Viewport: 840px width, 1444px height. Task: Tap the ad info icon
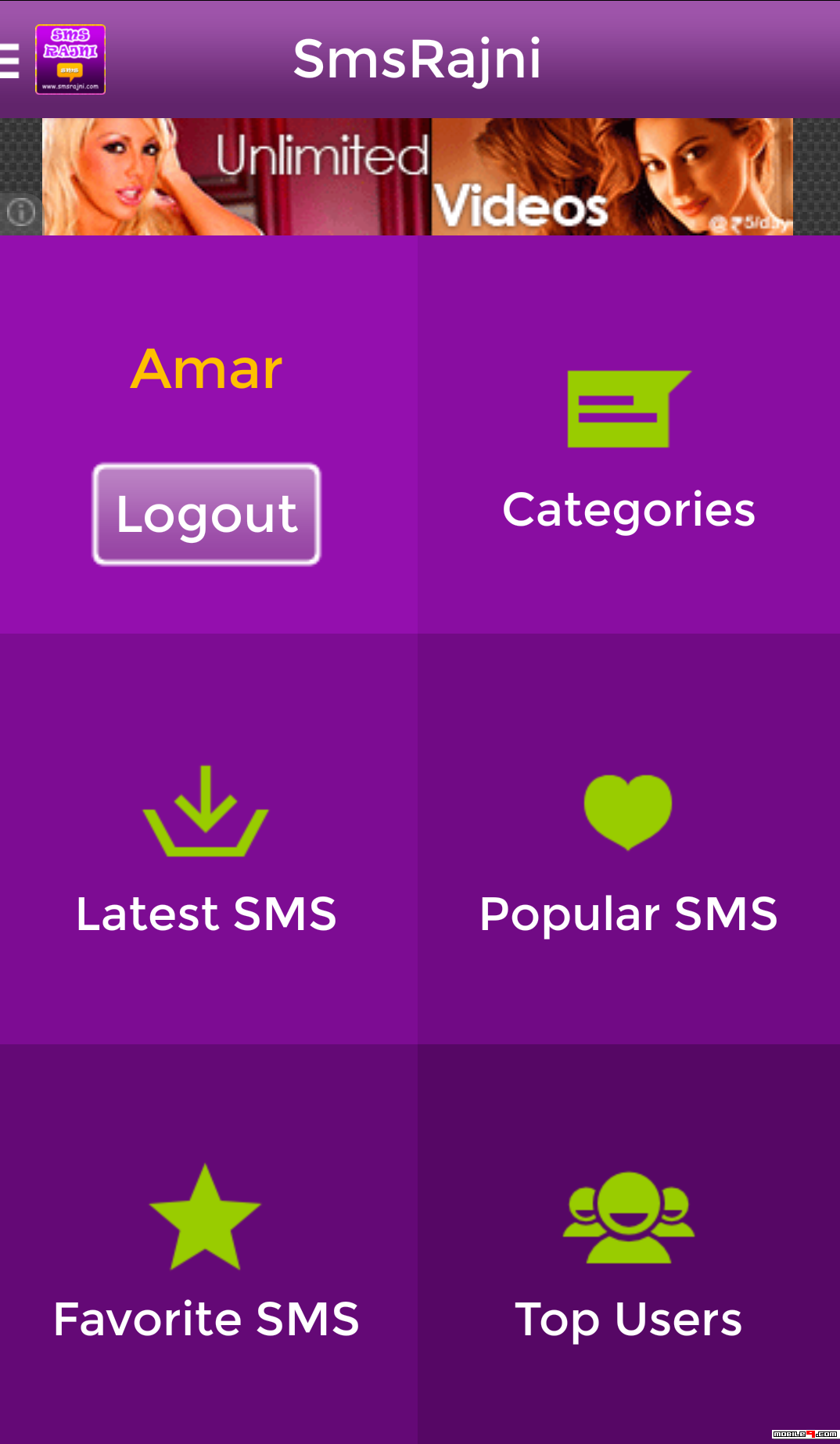click(21, 211)
